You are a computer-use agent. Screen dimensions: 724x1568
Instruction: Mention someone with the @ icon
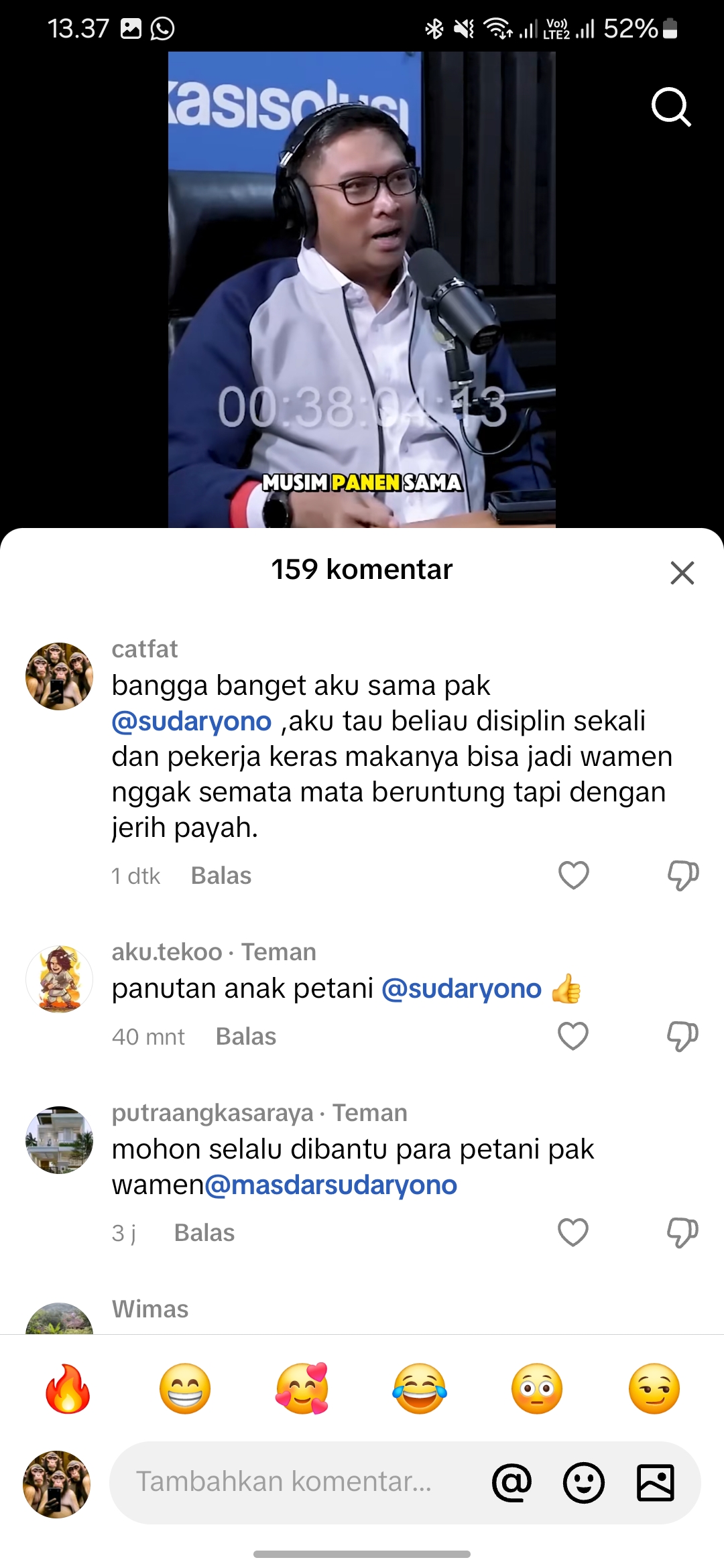pos(512,1482)
